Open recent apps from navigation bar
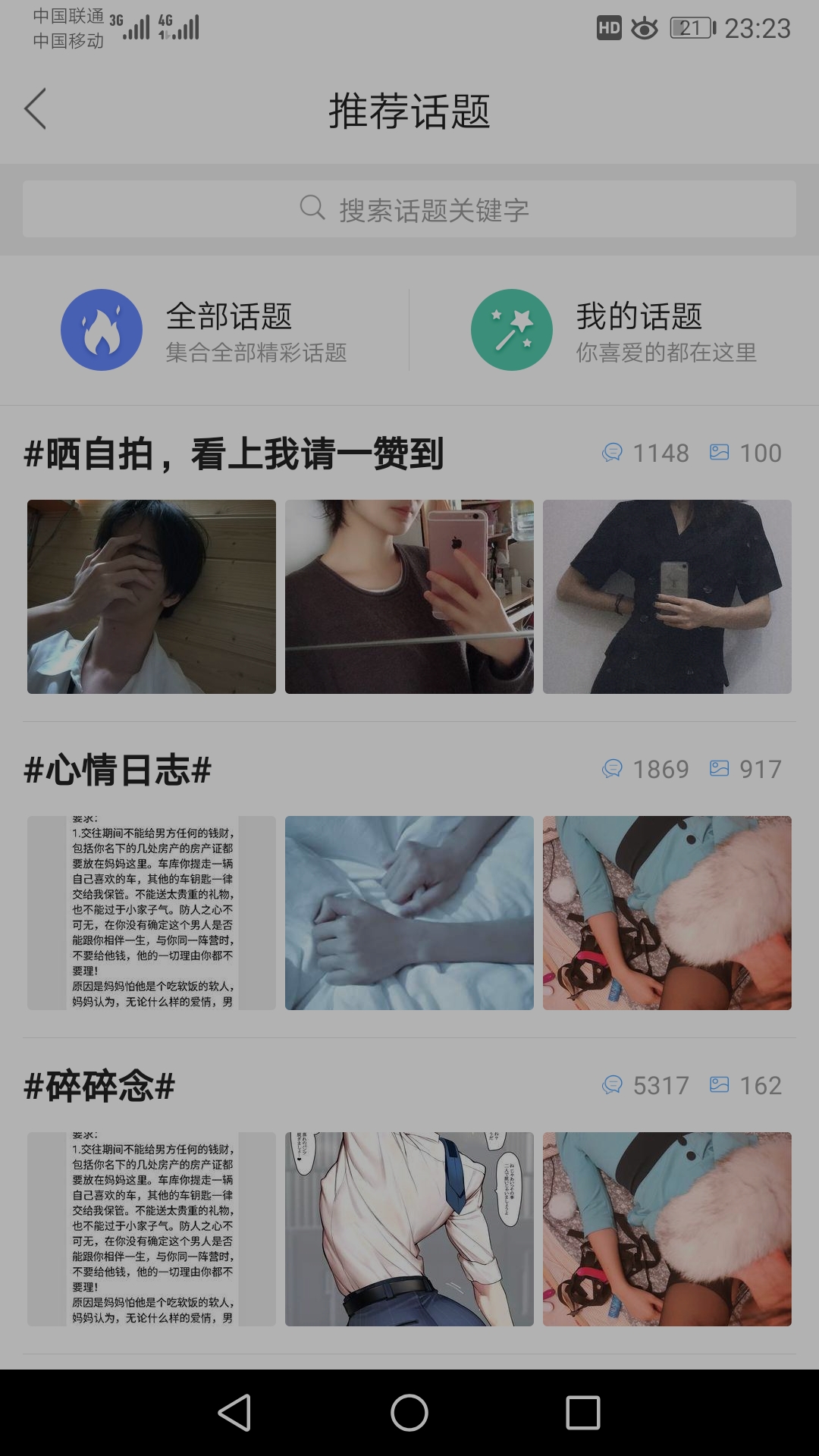 point(583,1413)
